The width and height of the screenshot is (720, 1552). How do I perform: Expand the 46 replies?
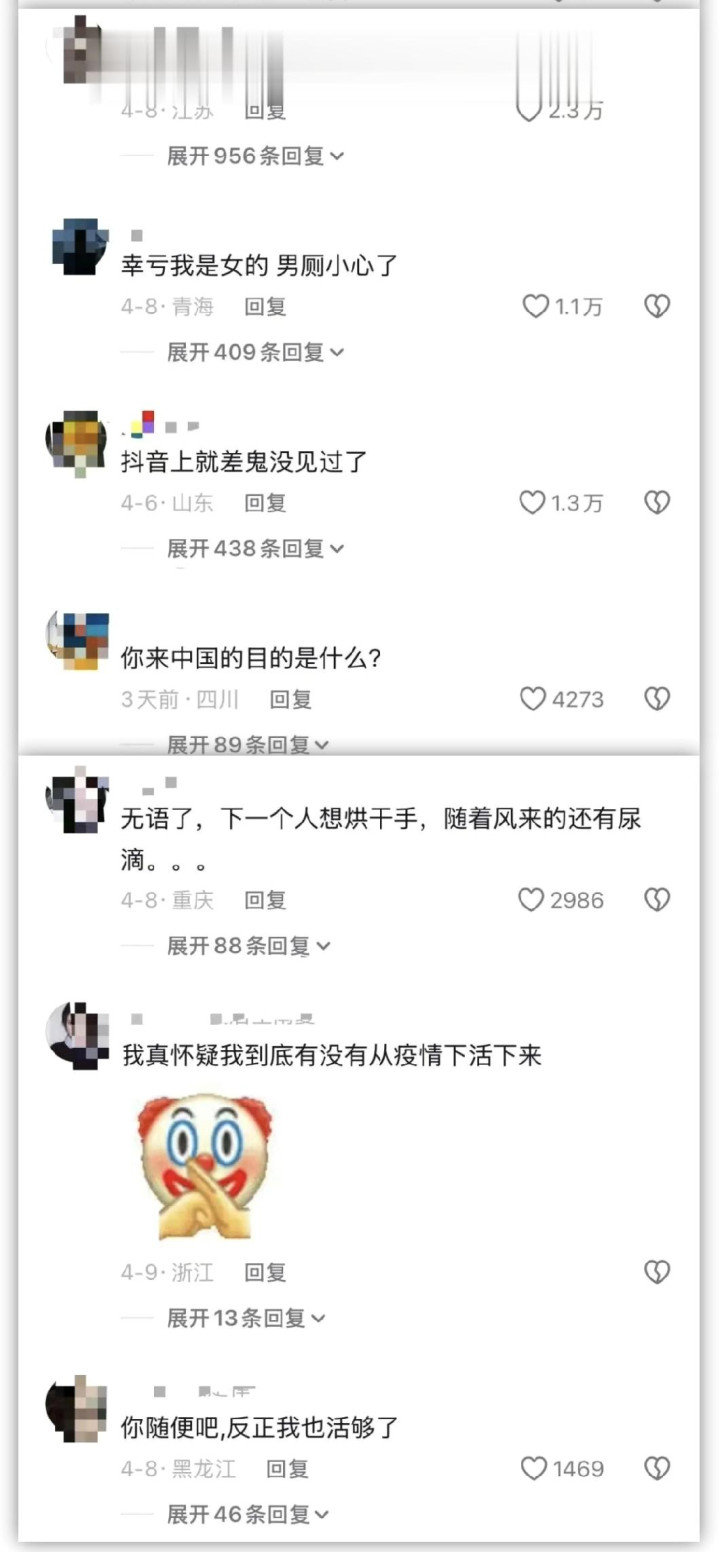point(247,1514)
